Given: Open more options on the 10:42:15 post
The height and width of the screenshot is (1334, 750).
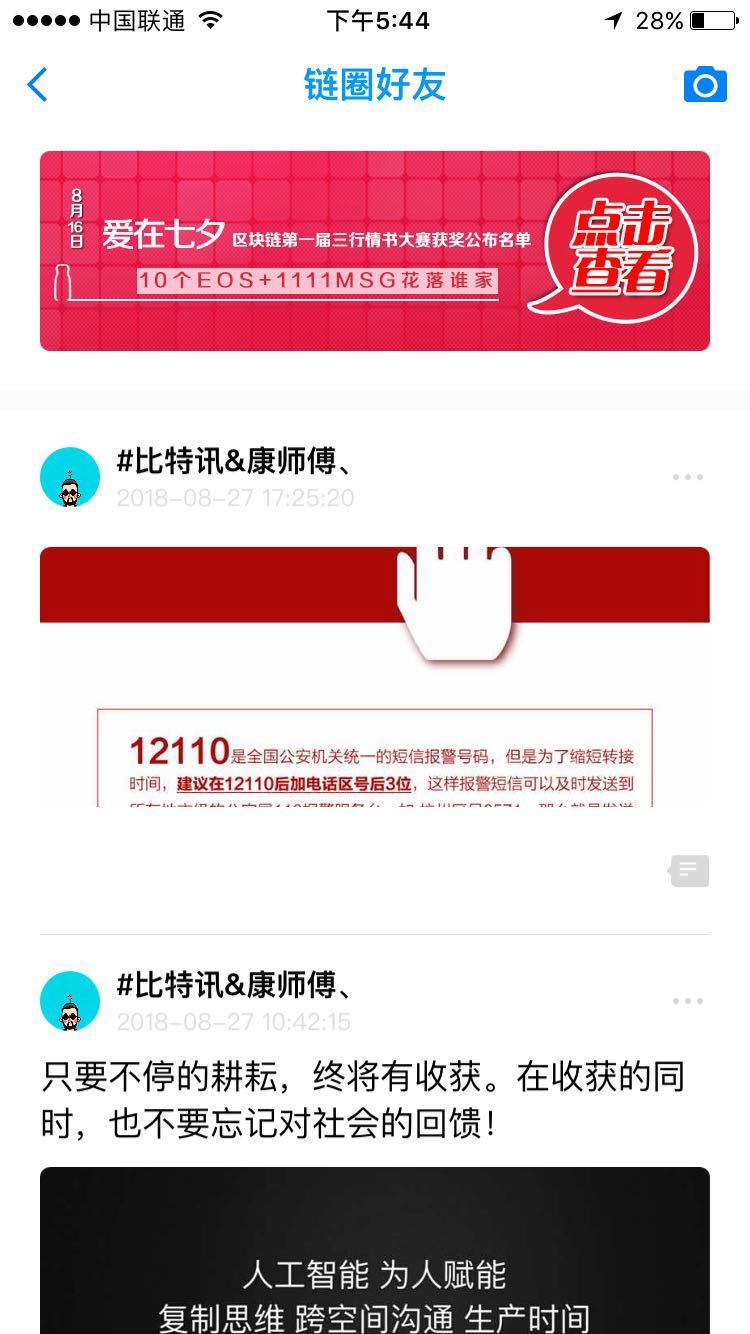Looking at the screenshot, I should click(x=688, y=1001).
